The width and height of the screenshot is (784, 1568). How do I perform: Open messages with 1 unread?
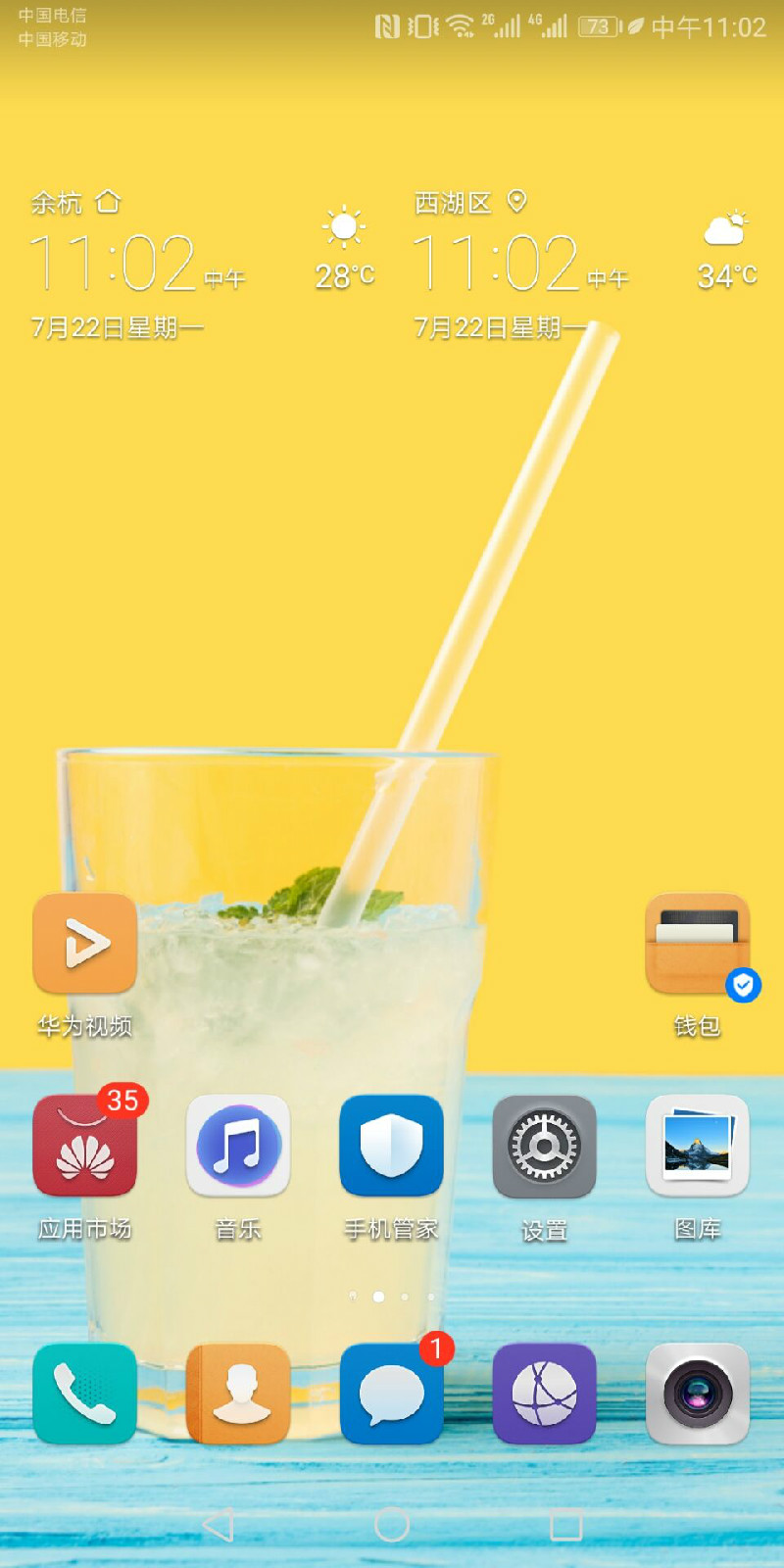click(391, 1394)
